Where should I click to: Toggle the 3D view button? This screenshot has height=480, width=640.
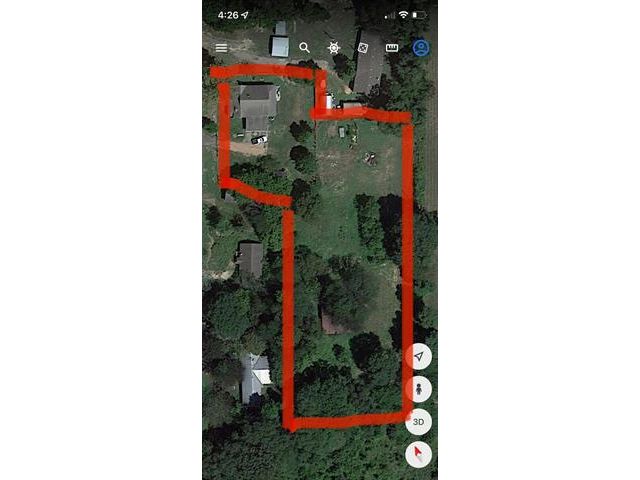421,421
